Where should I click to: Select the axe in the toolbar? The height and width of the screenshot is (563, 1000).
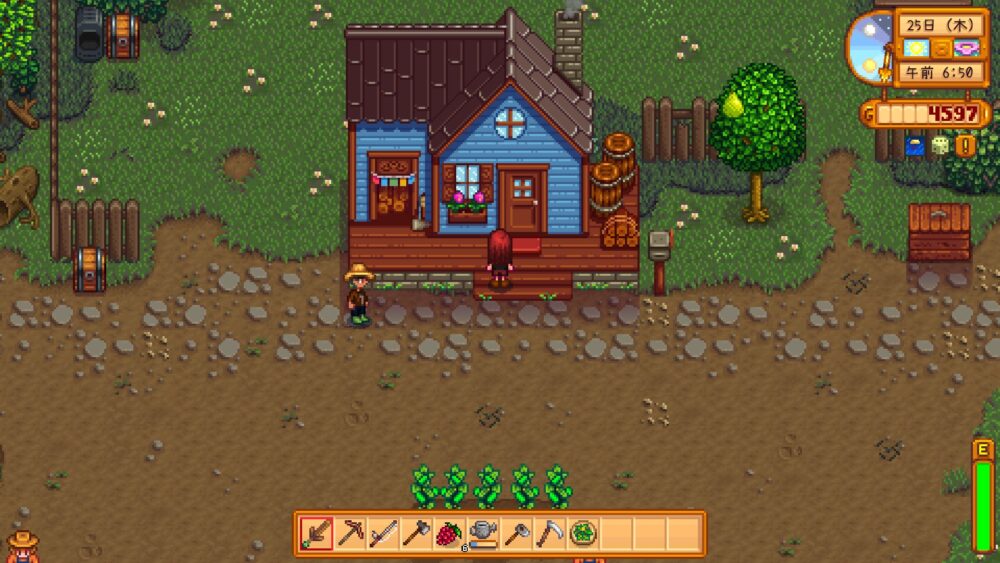(x=417, y=533)
